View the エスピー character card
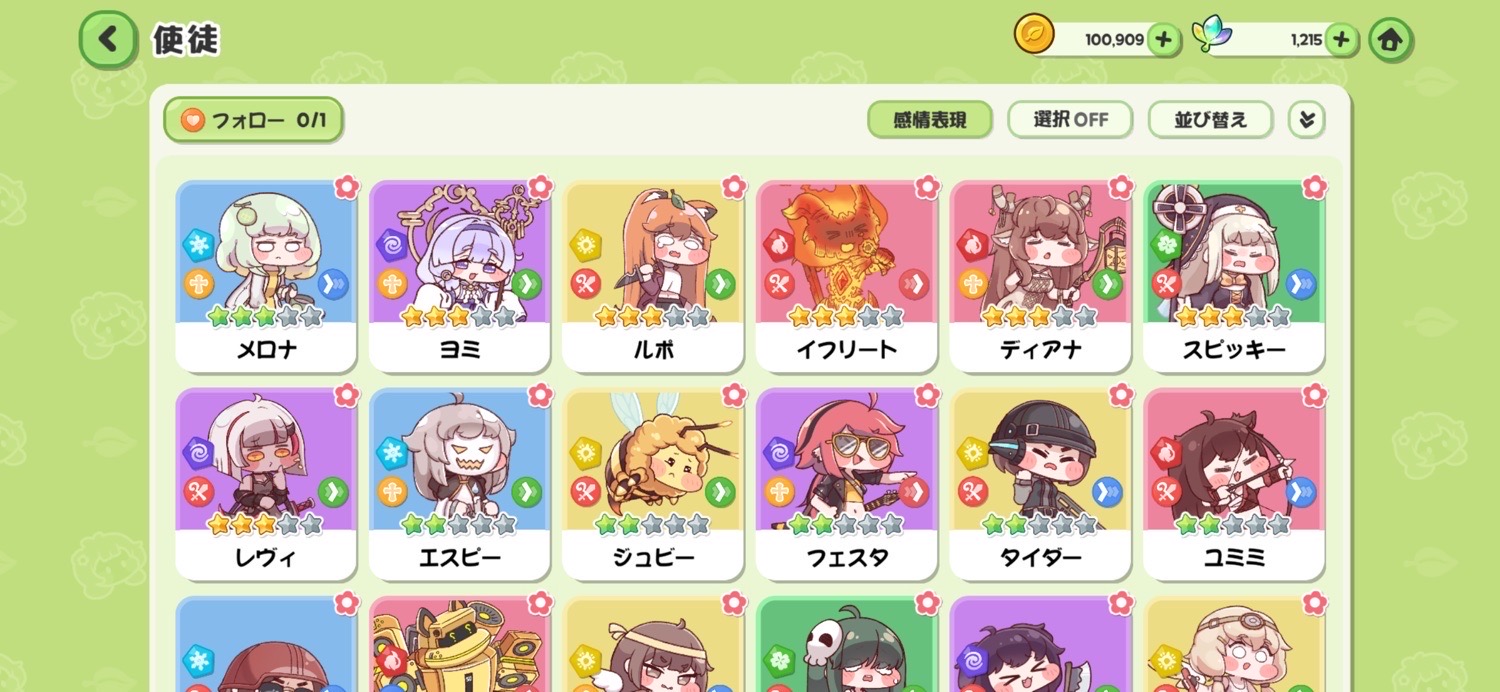Image resolution: width=1500 pixels, height=692 pixels. 459,483
